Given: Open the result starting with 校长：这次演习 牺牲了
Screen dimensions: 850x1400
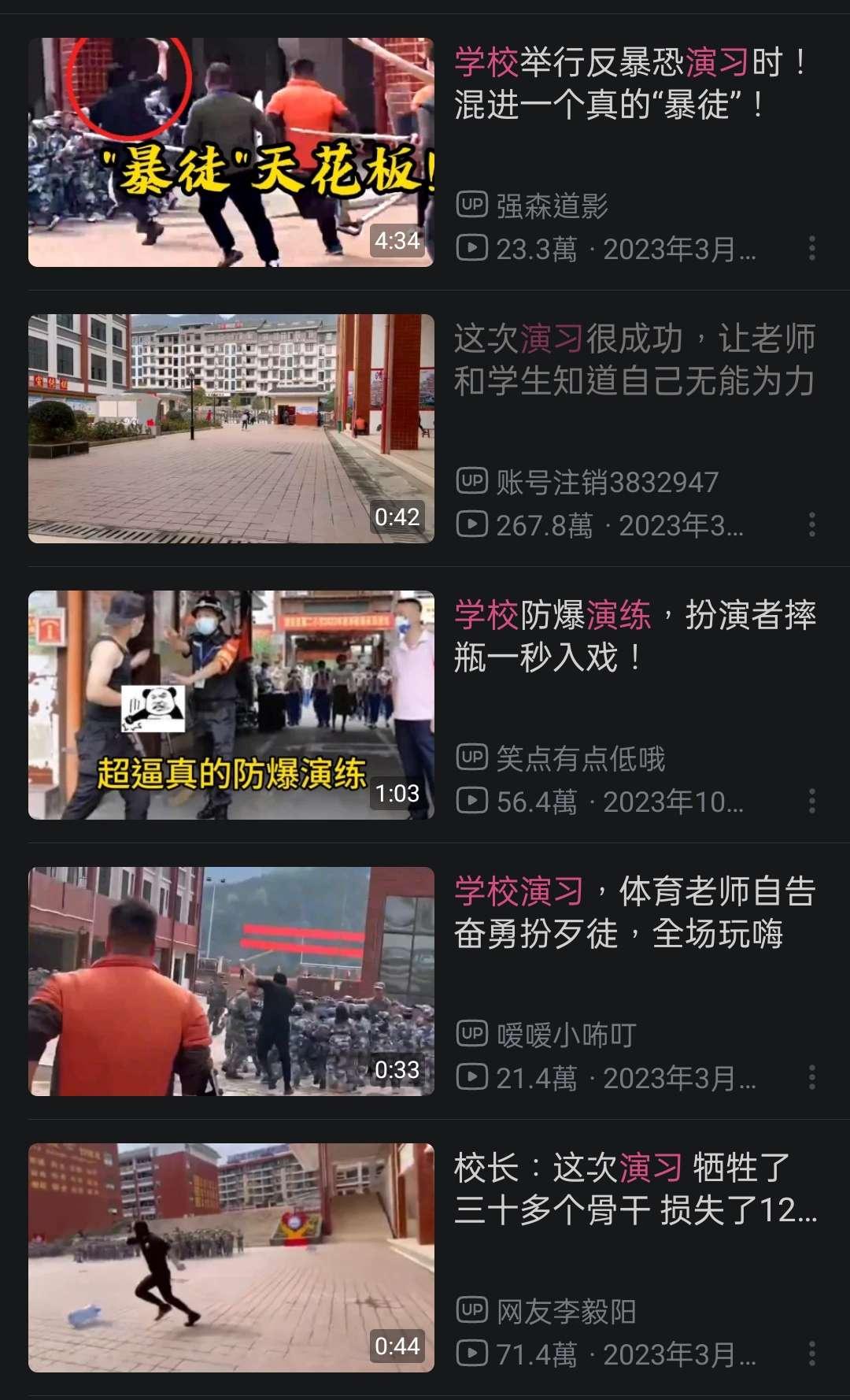Looking at the screenshot, I should (x=634, y=1189).
